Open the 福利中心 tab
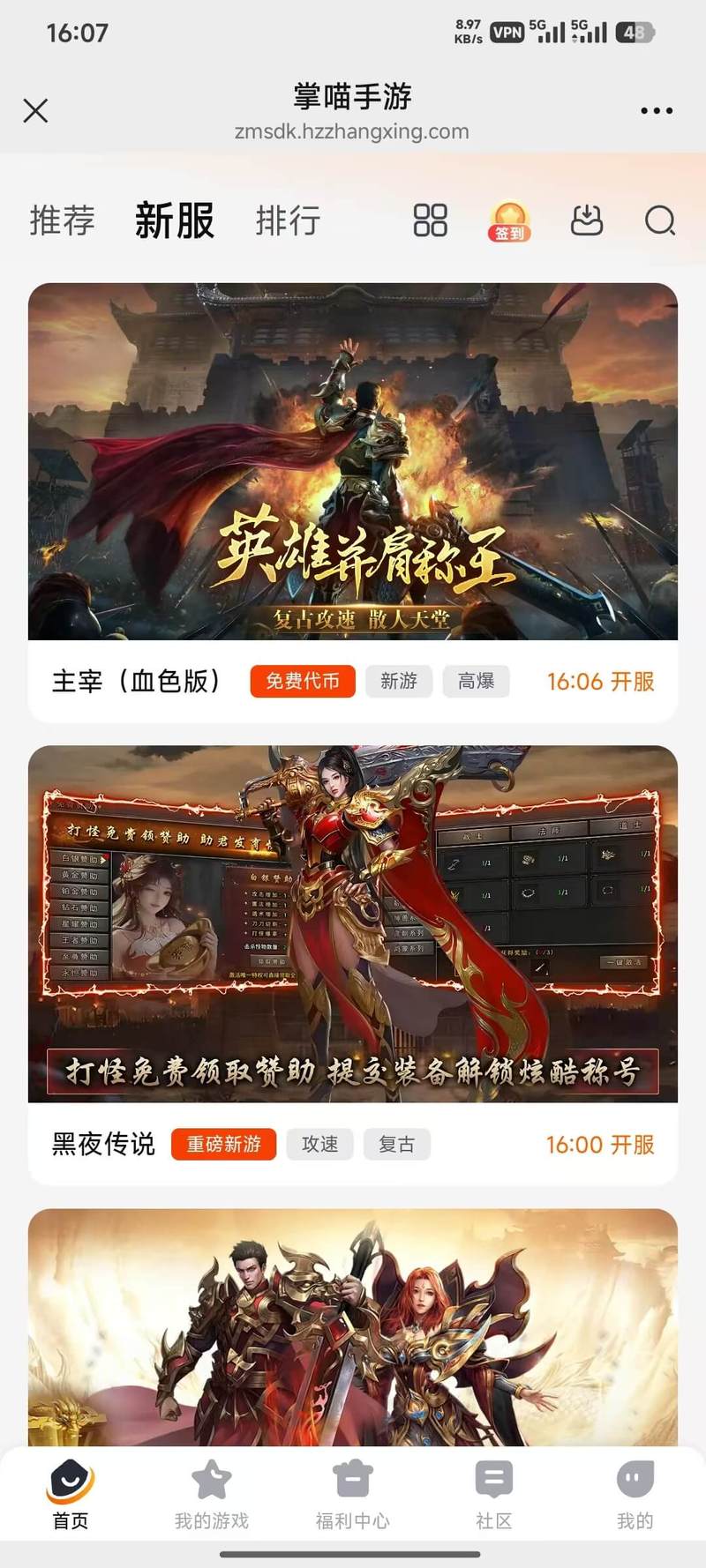The width and height of the screenshot is (706, 1568). (x=353, y=1495)
